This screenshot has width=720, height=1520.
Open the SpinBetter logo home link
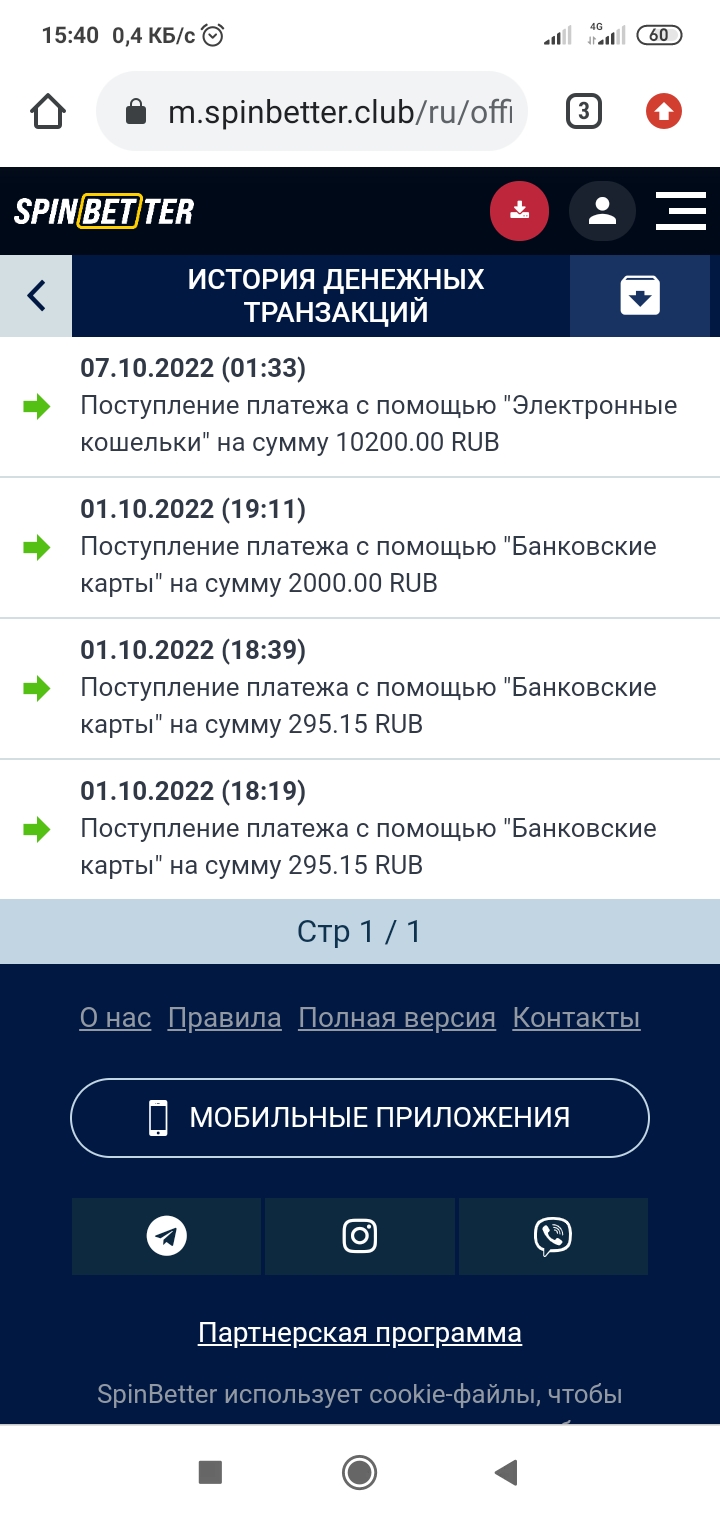(x=104, y=211)
